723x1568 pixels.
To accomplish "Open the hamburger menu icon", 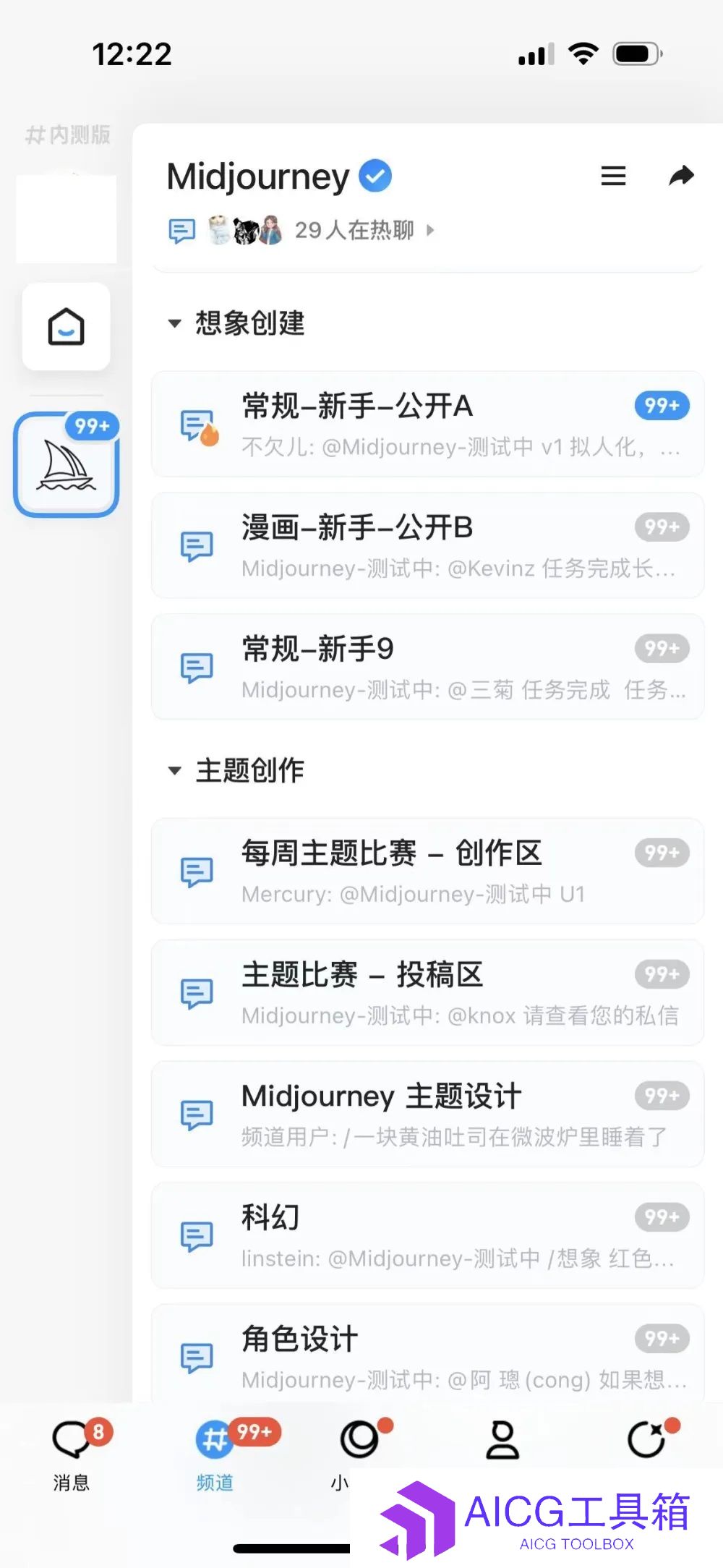I will coord(613,176).
